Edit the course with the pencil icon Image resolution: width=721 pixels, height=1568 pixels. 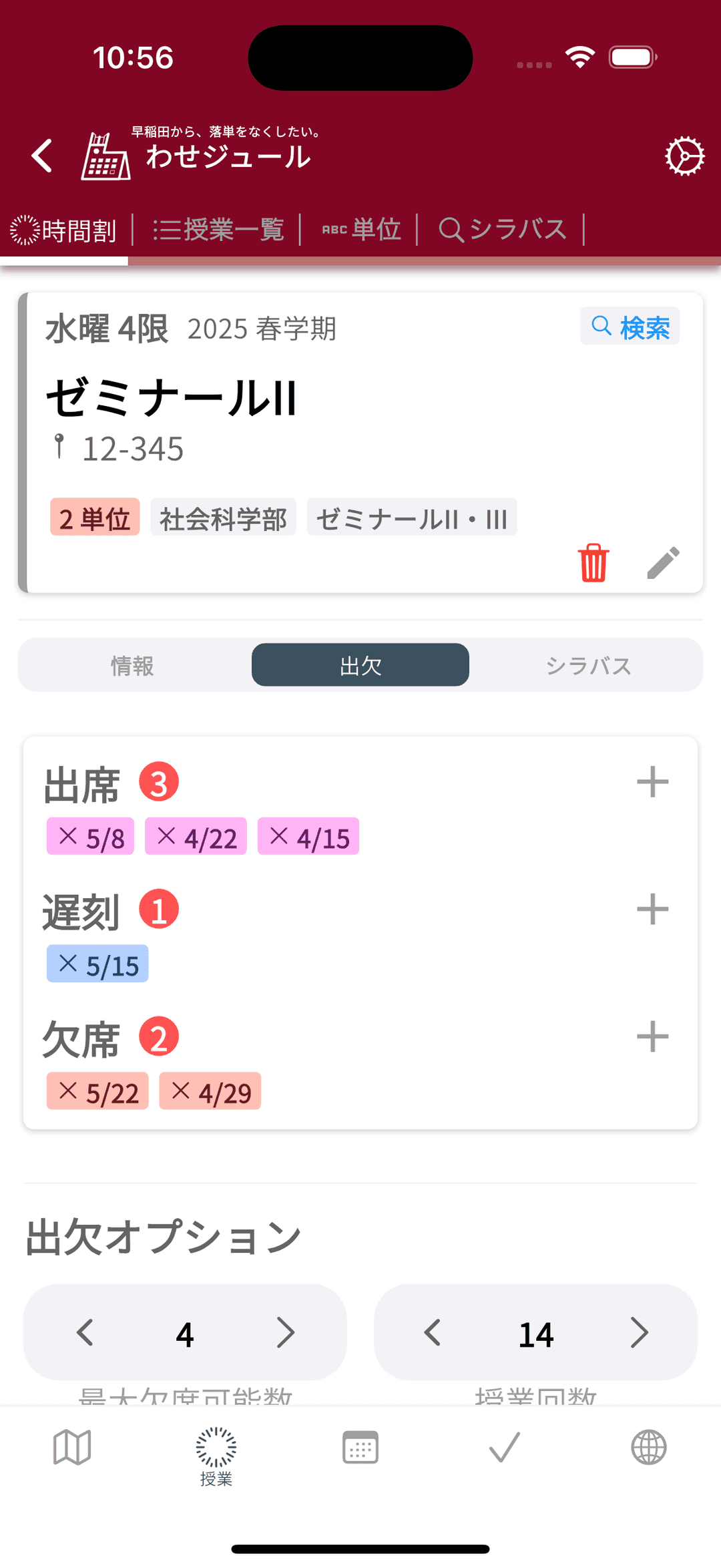(663, 562)
